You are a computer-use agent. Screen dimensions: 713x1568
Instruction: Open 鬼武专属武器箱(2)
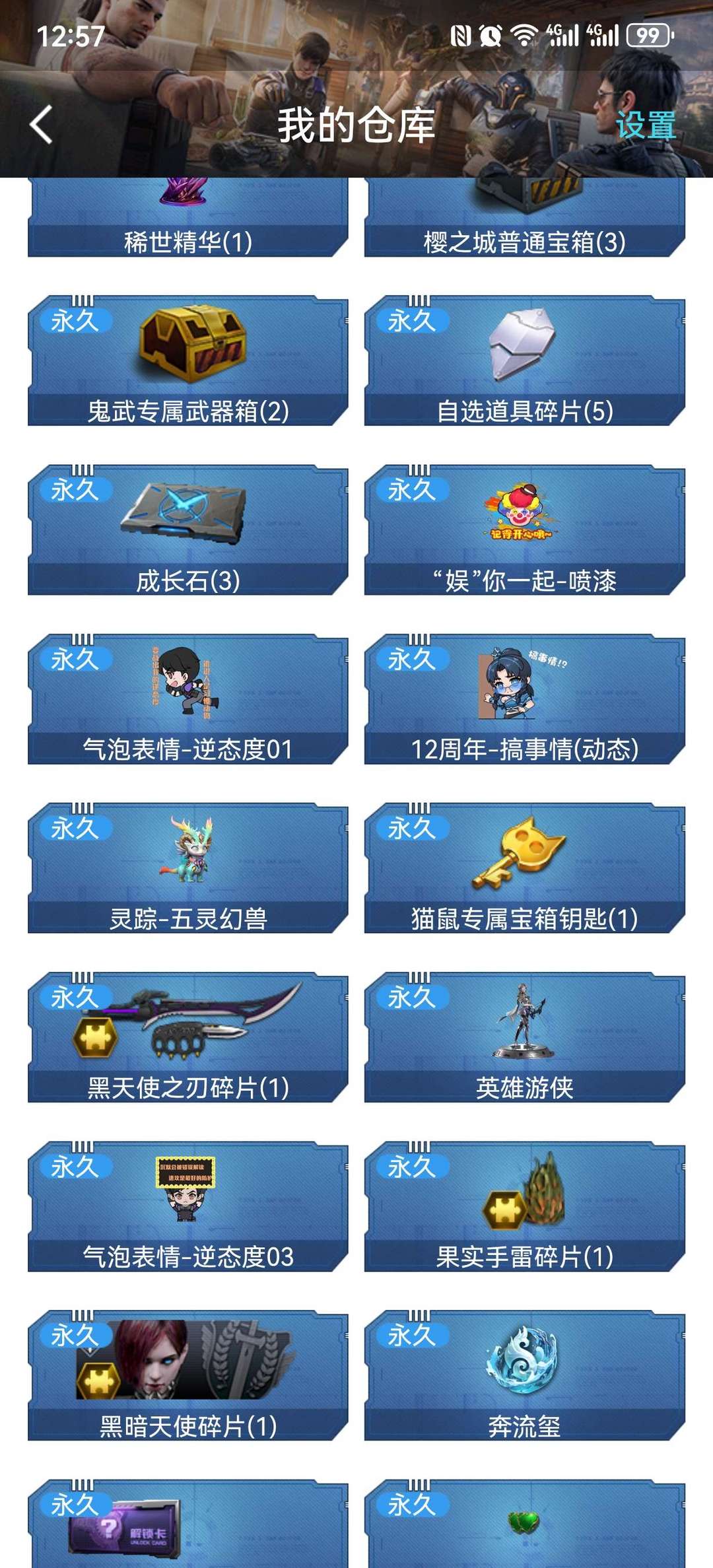tap(188, 360)
